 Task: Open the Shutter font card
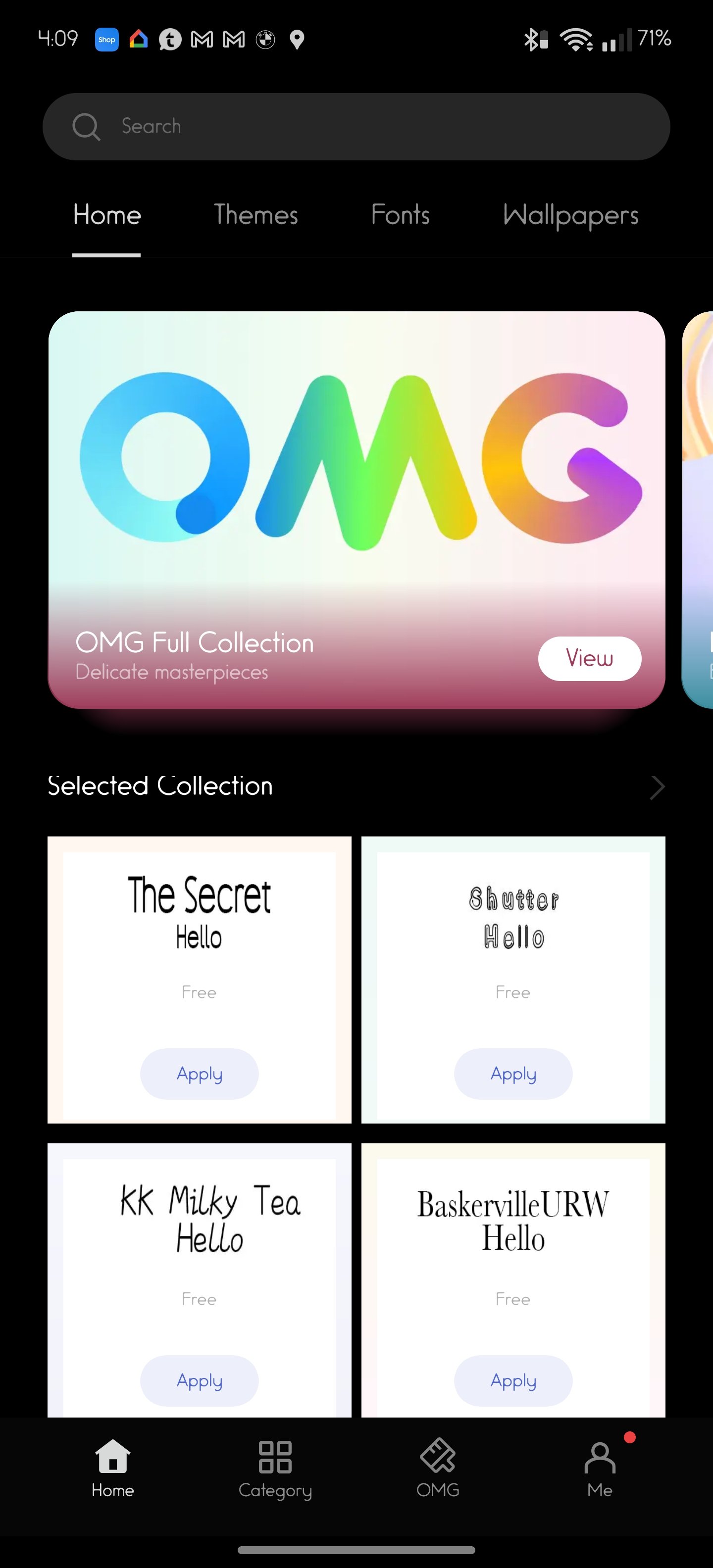pos(512,925)
